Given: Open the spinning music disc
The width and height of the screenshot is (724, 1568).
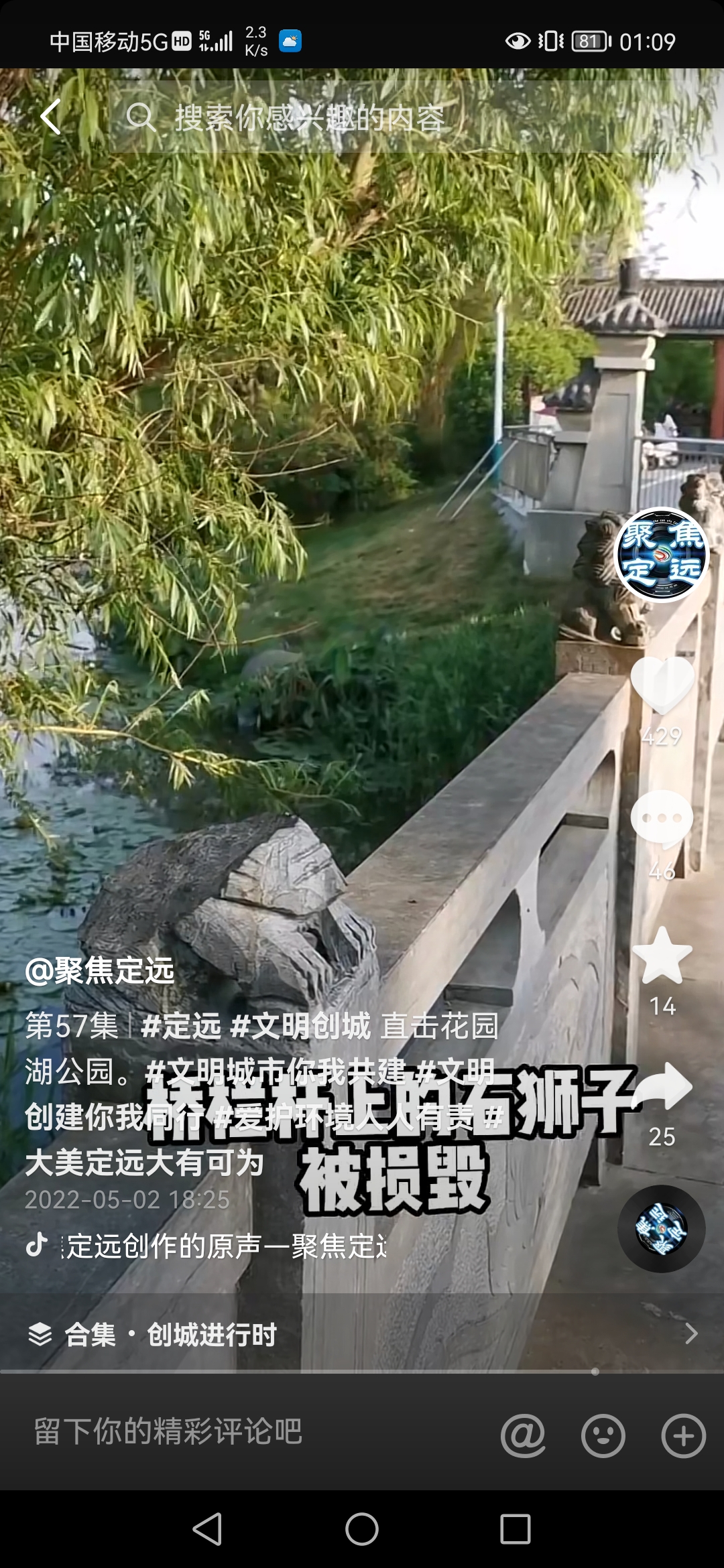Looking at the screenshot, I should pyautogui.click(x=661, y=1228).
